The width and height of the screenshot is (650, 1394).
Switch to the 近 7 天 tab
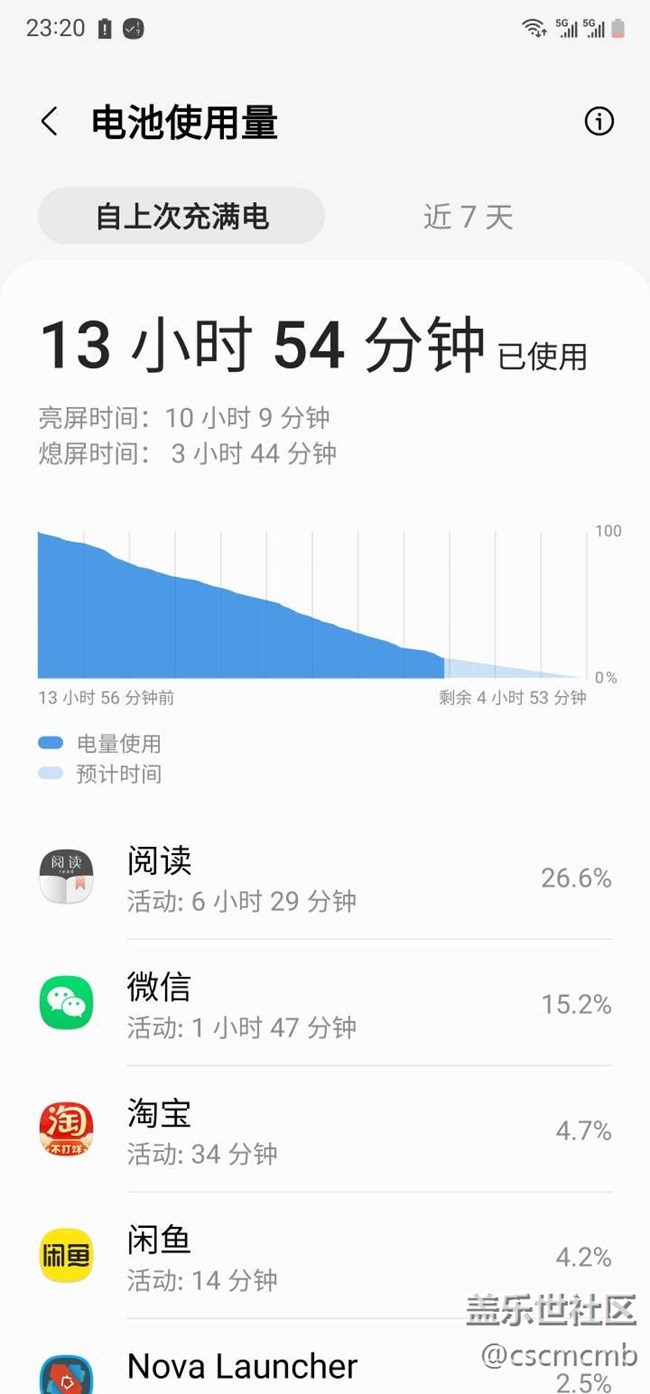pyautogui.click(x=468, y=216)
